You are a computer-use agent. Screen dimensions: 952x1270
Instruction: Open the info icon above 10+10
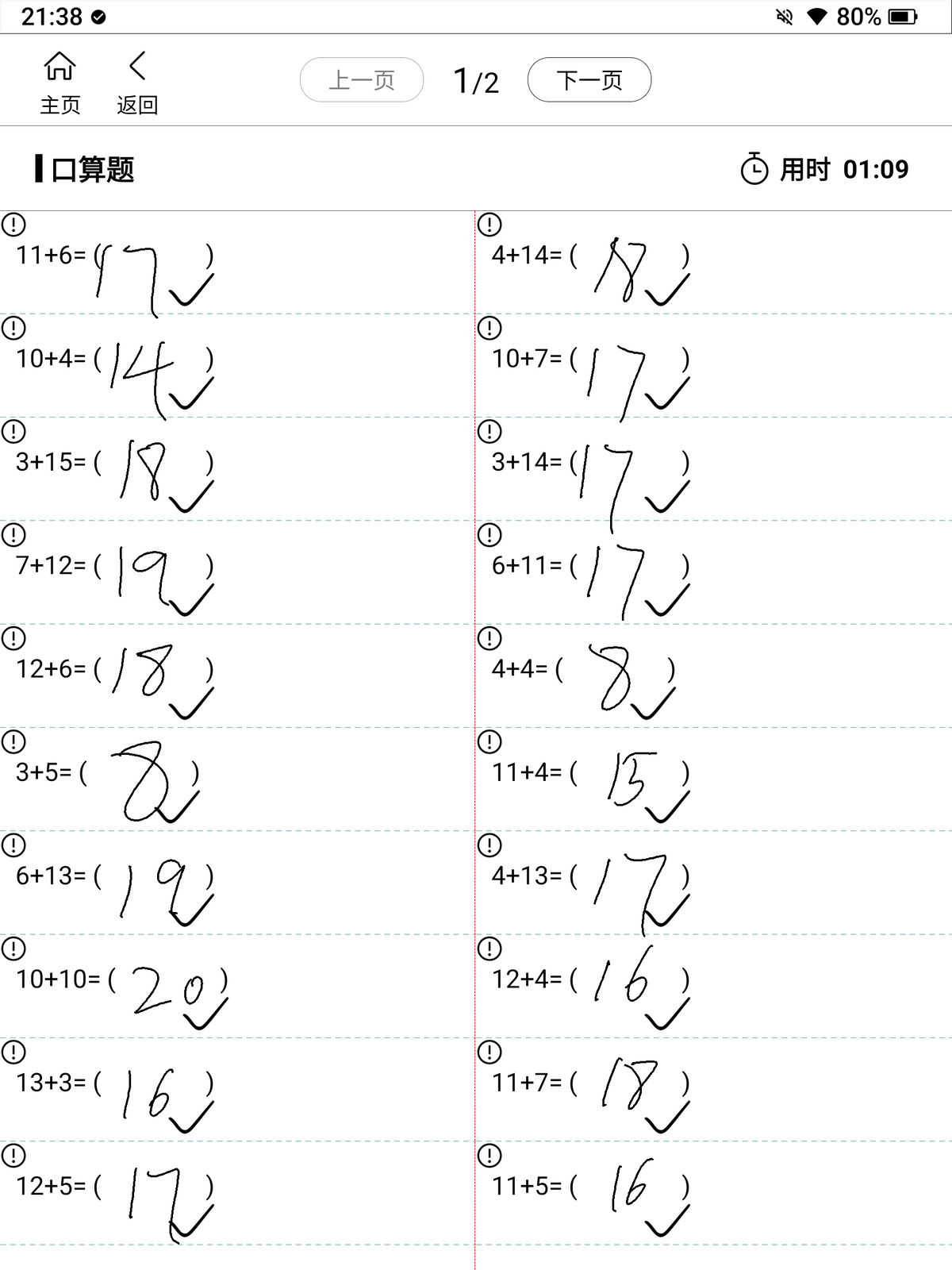(x=13, y=949)
